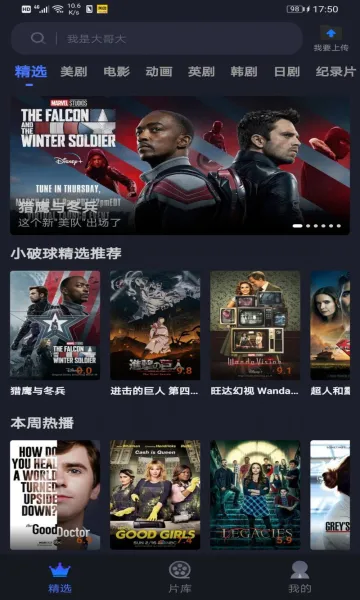The height and width of the screenshot is (600, 360).
Task: Tap the 精选 bottom navigation tab
Action: pos(60,577)
